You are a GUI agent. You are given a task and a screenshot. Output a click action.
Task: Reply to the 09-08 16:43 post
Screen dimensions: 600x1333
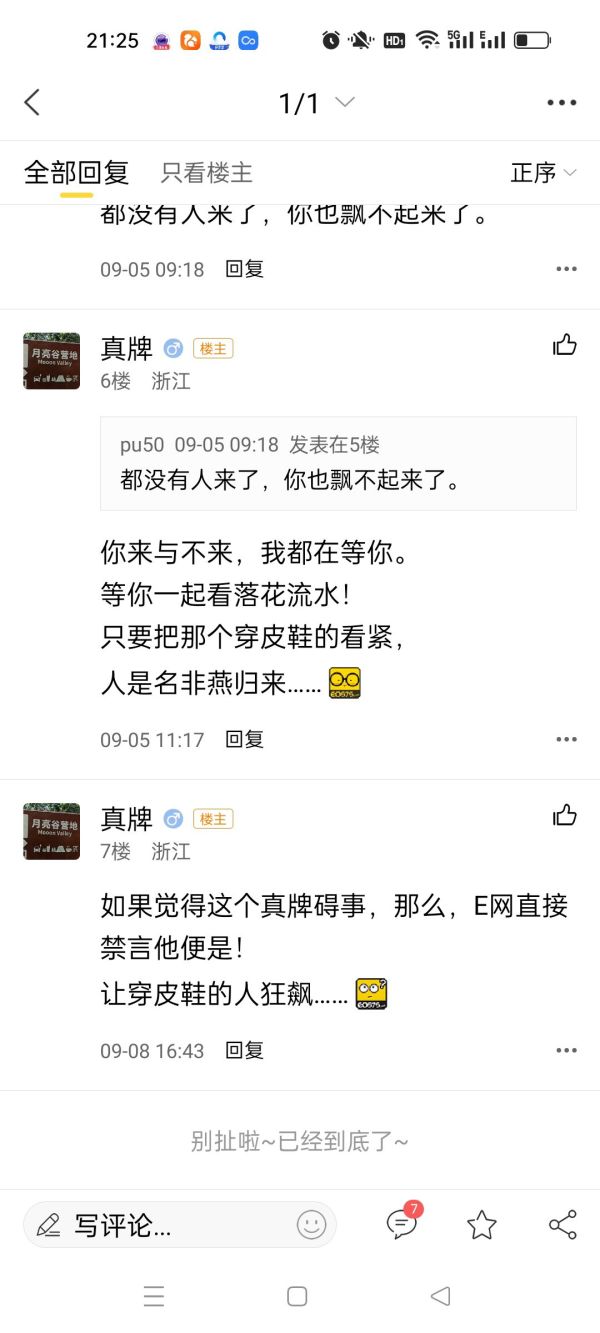coord(244,1050)
